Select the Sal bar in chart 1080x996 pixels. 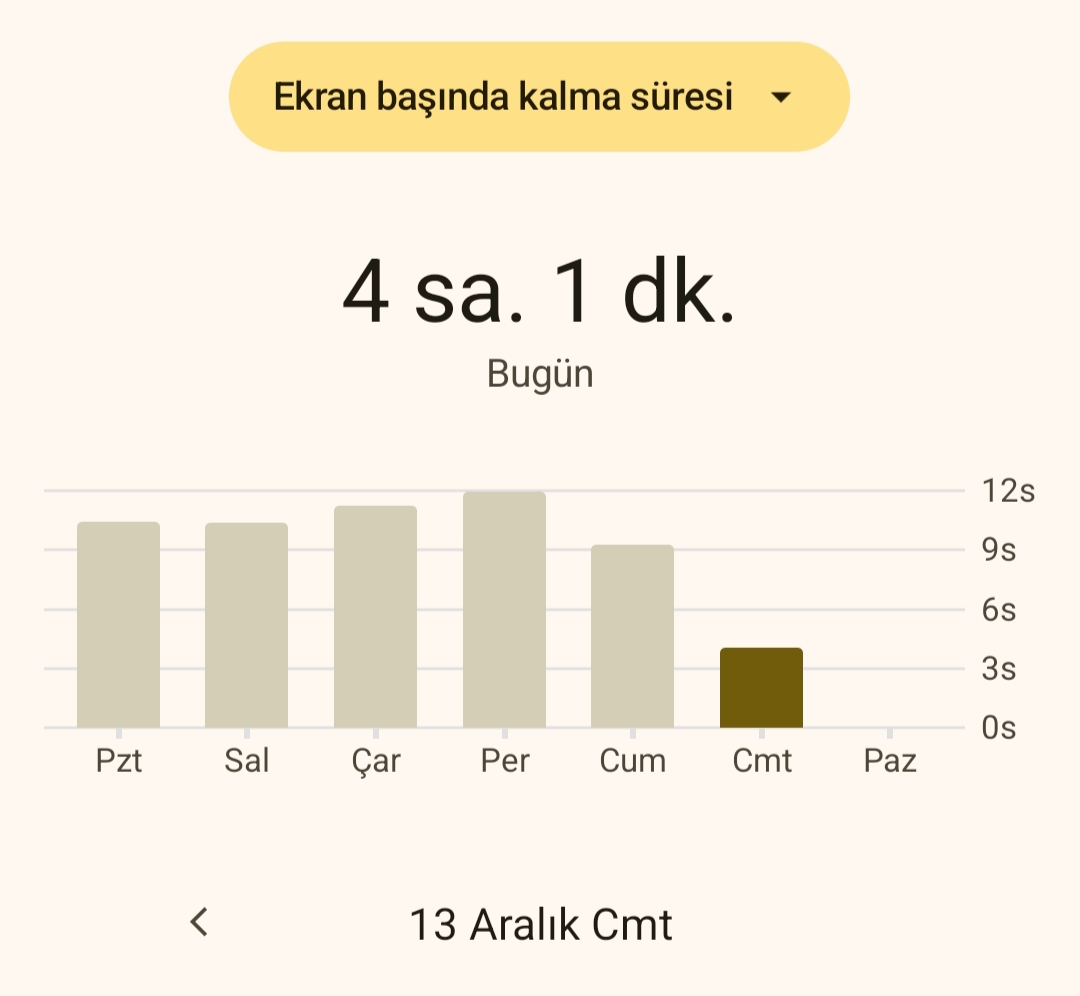[x=247, y=625]
